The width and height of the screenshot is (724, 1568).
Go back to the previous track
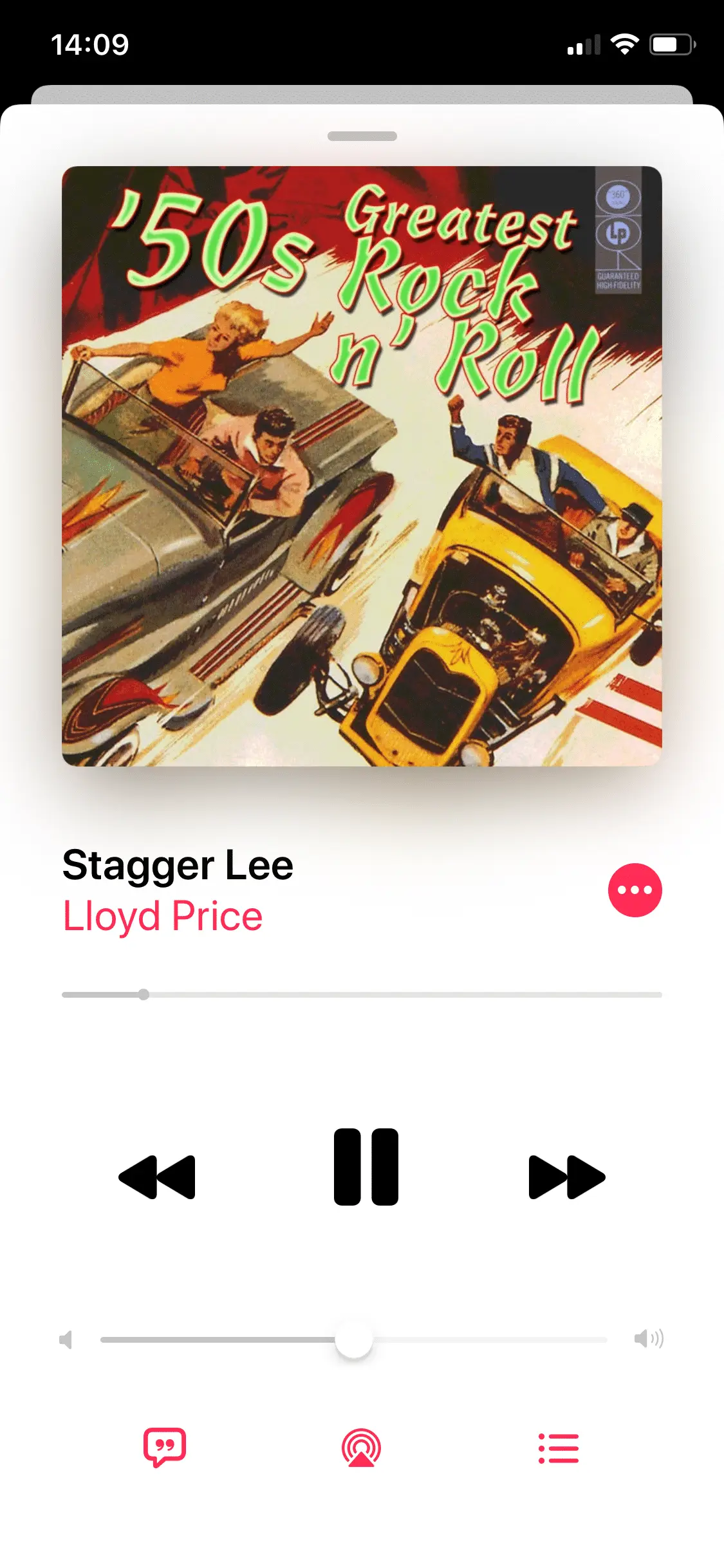[157, 1177]
